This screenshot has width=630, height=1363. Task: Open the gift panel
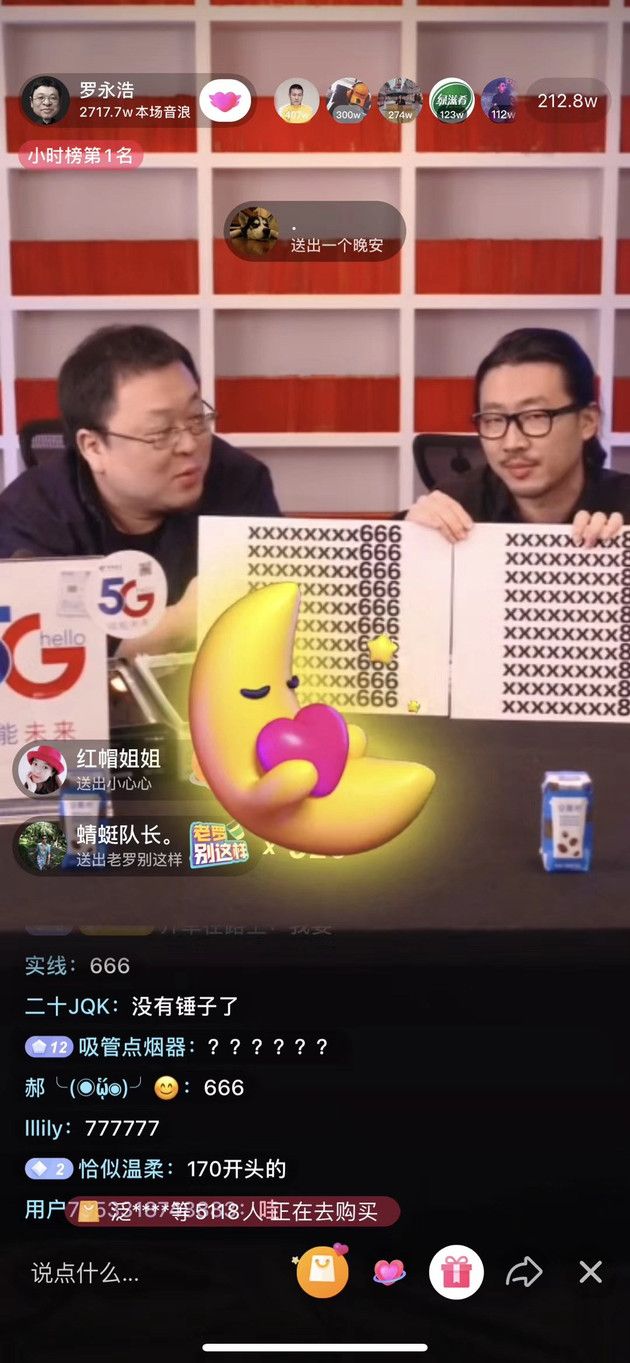tap(456, 1272)
